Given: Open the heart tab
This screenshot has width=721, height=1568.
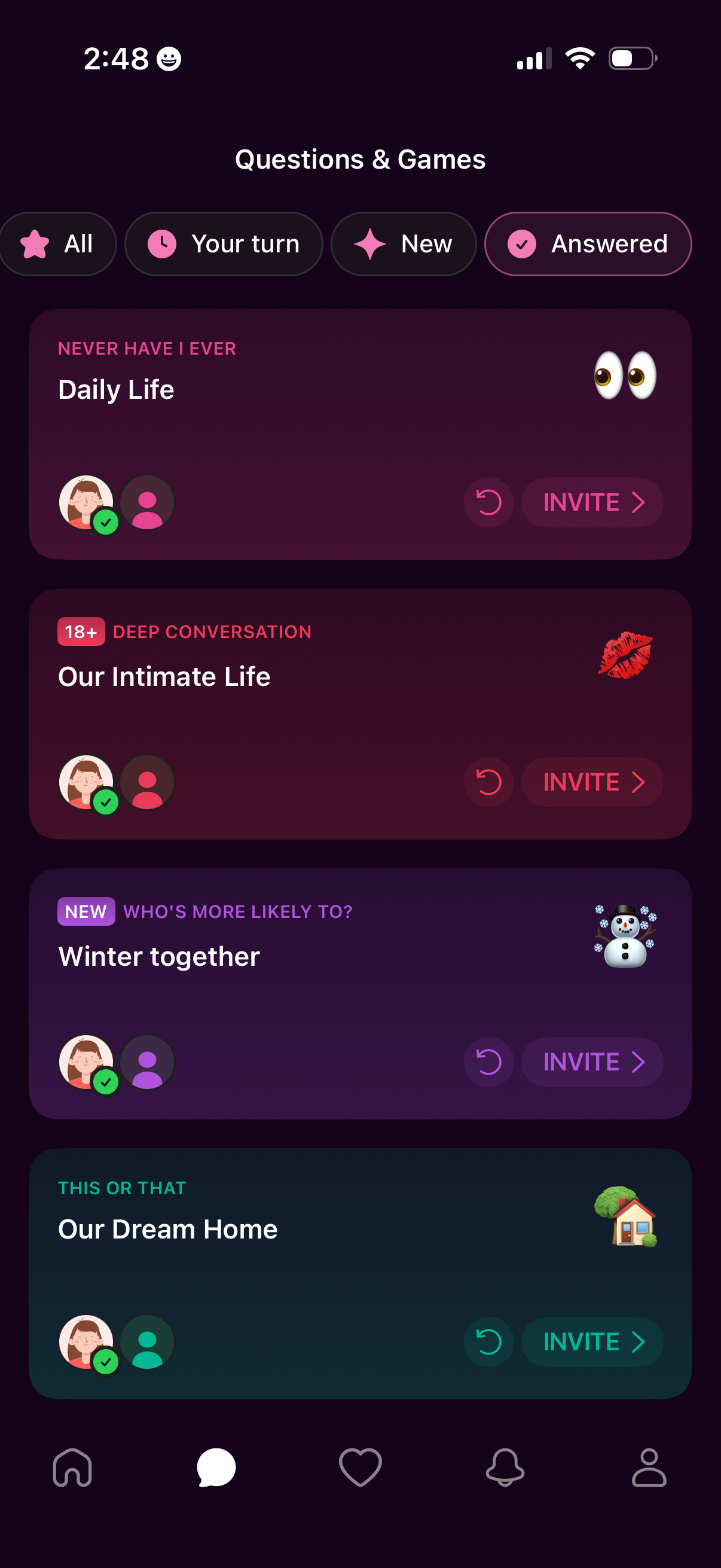Looking at the screenshot, I should click(x=360, y=1468).
